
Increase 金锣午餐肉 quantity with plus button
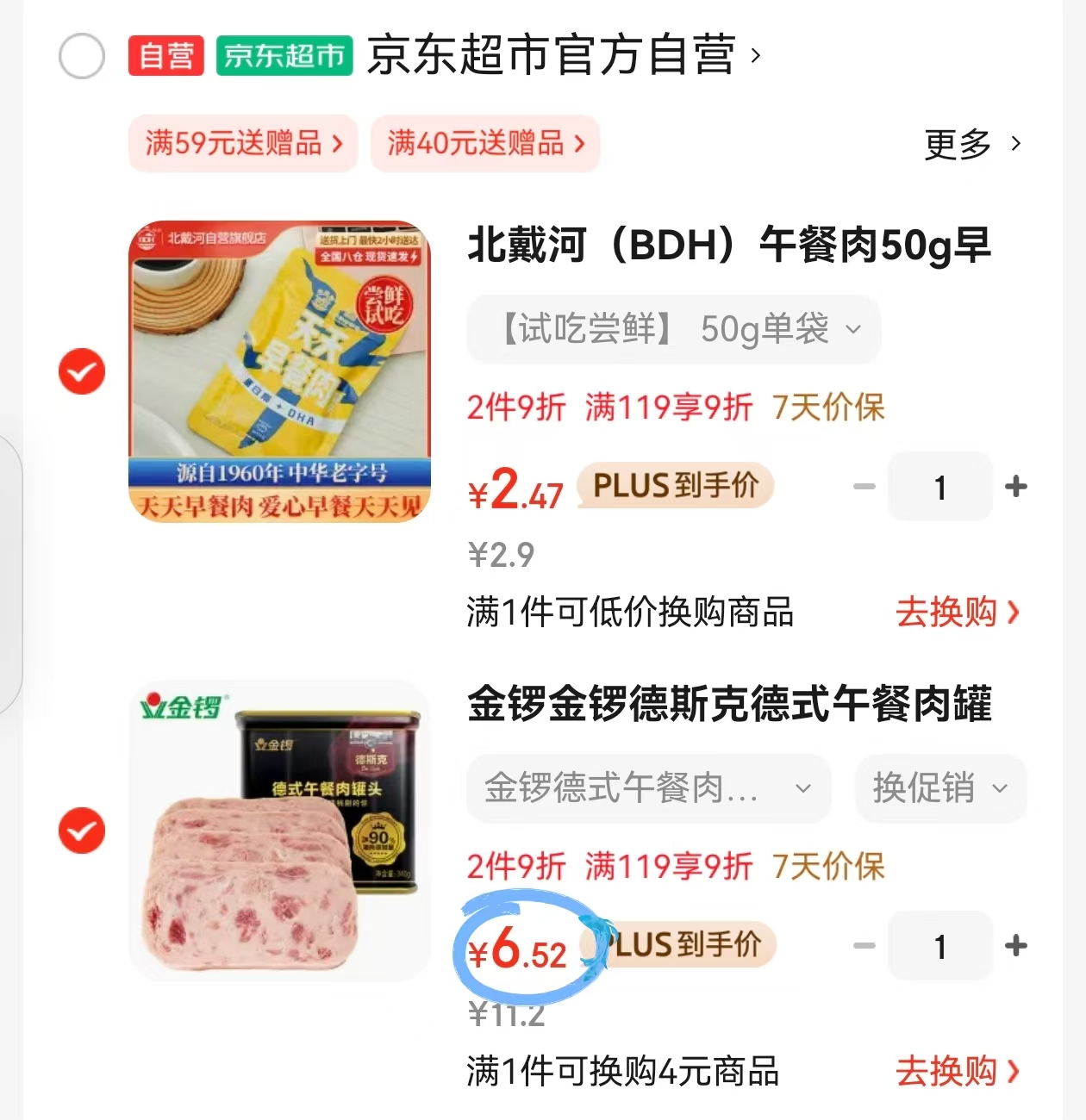1016,946
